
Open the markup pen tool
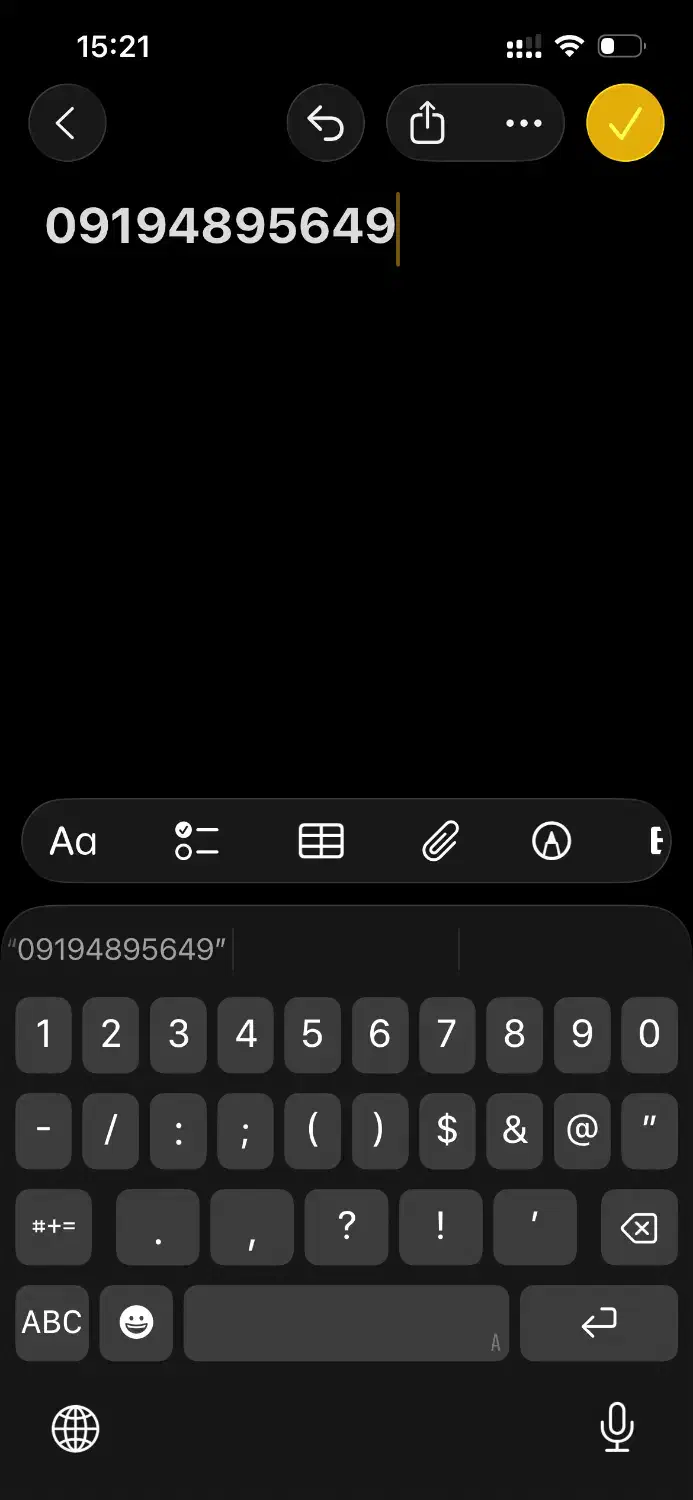[551, 841]
